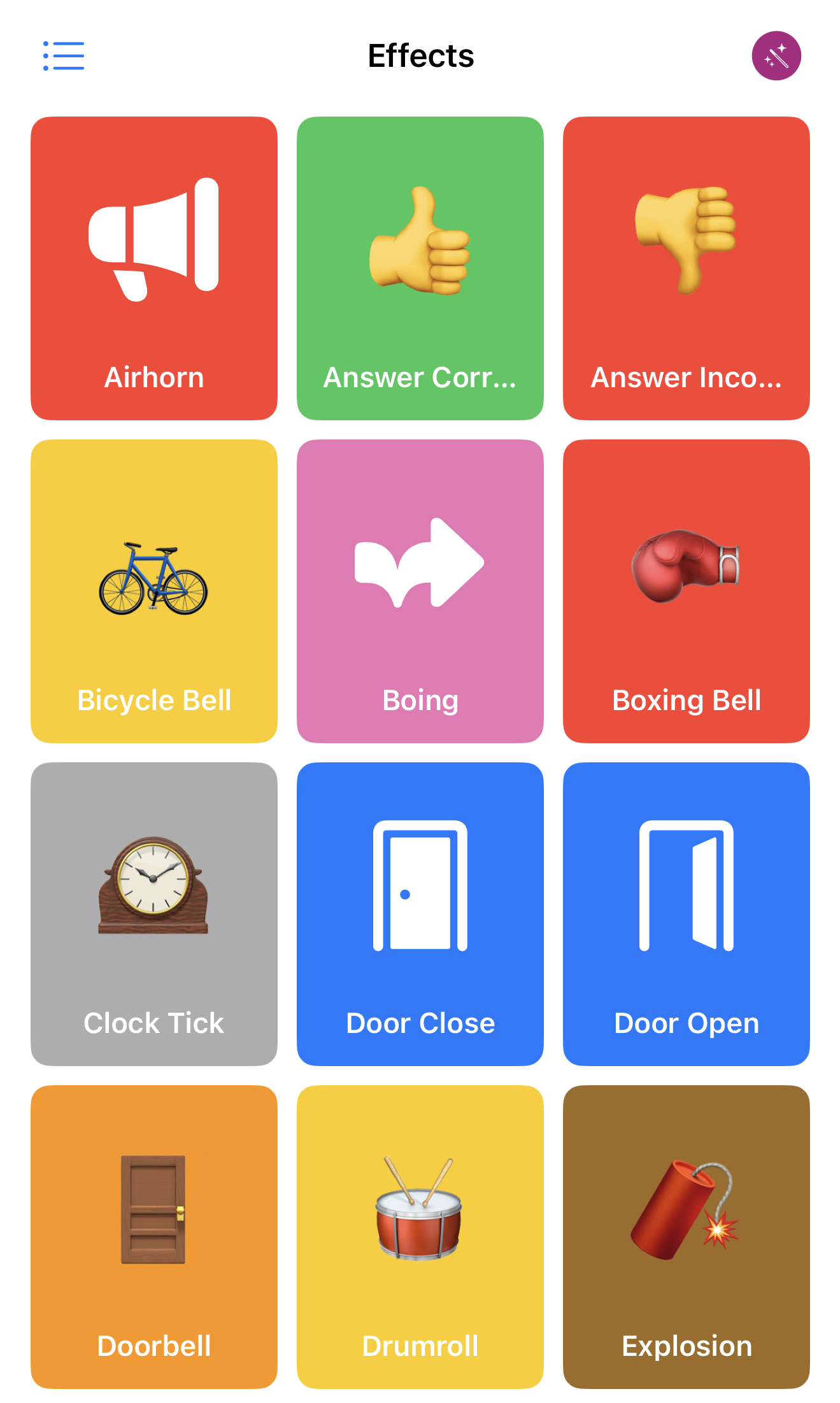840x1403 pixels.
Task: Tap the magic wand button
Action: click(x=776, y=56)
